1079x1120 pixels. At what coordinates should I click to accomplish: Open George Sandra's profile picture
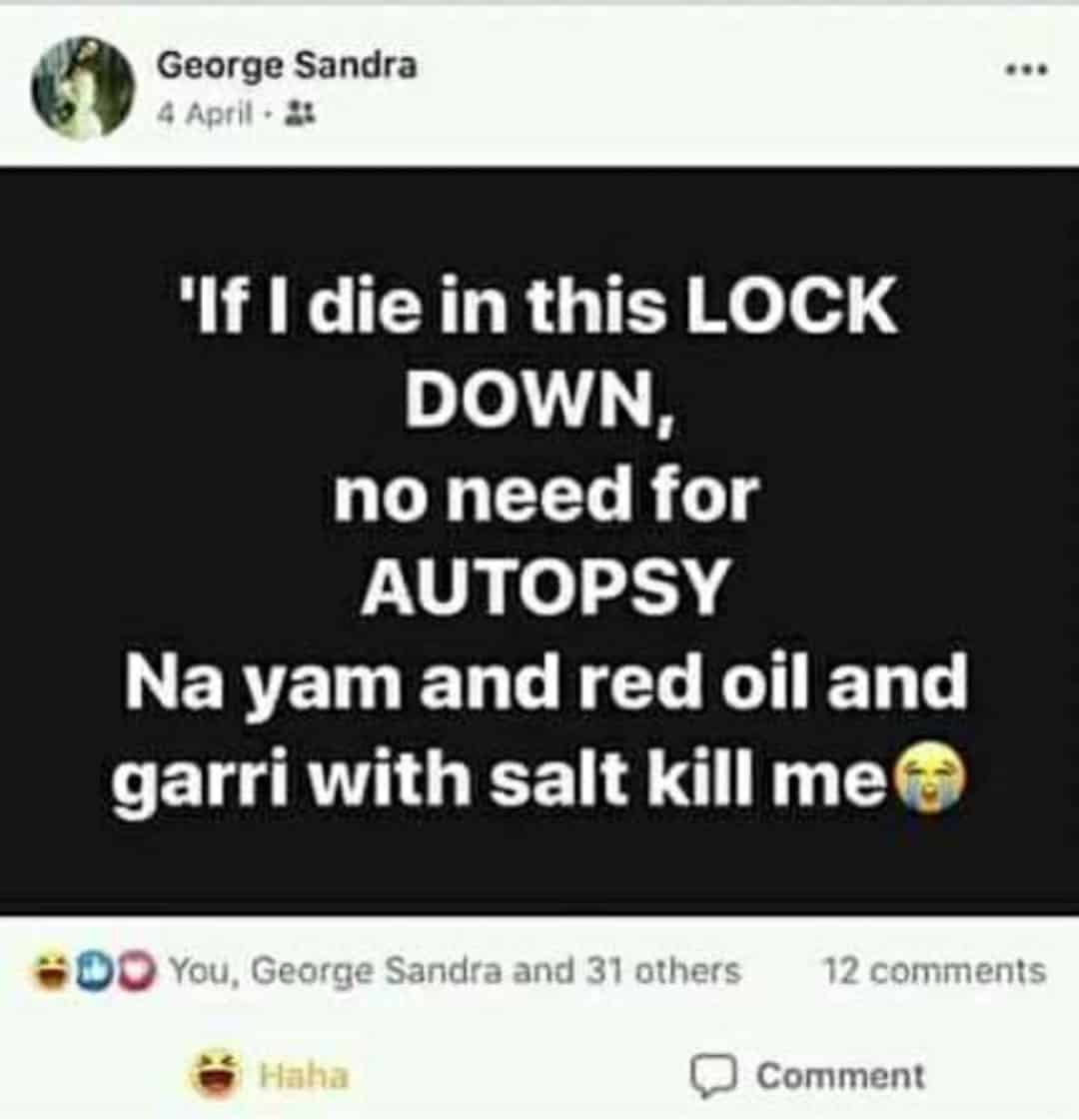click(82, 87)
